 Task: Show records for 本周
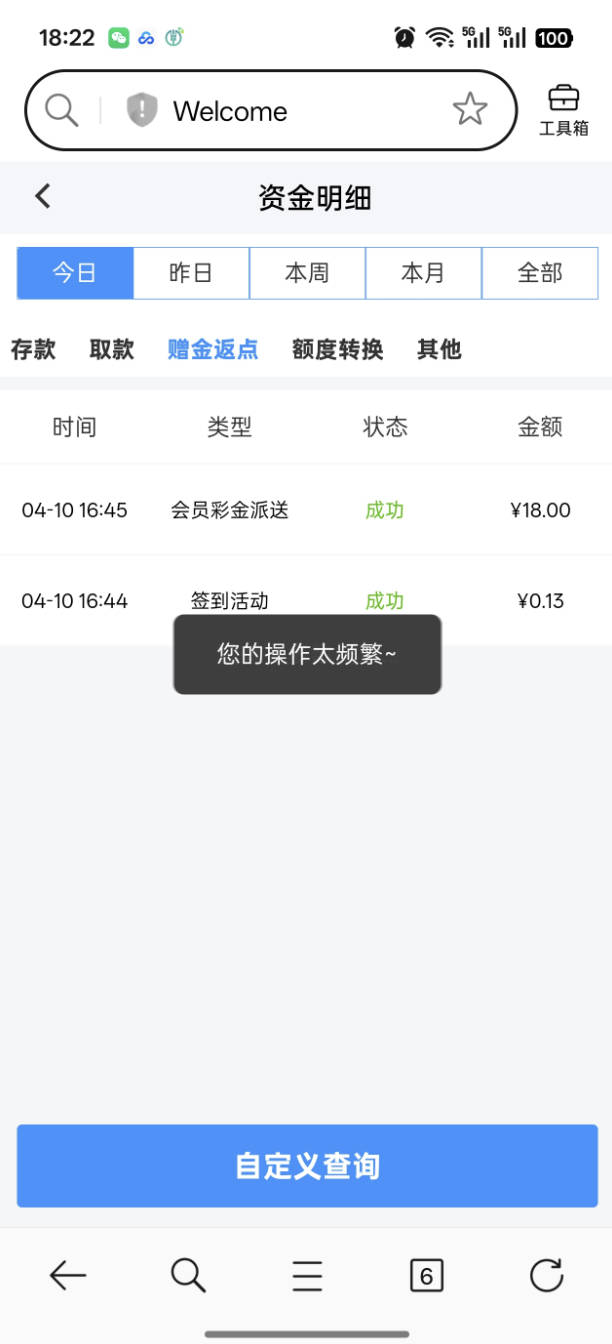(307, 273)
